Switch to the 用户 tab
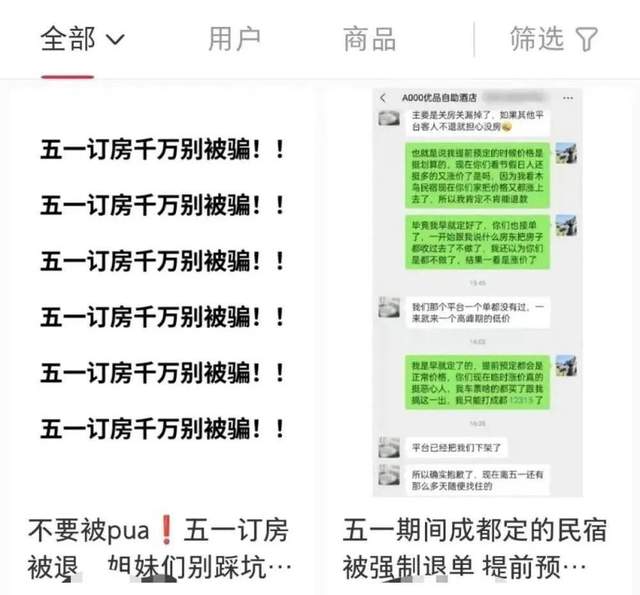 234,40
